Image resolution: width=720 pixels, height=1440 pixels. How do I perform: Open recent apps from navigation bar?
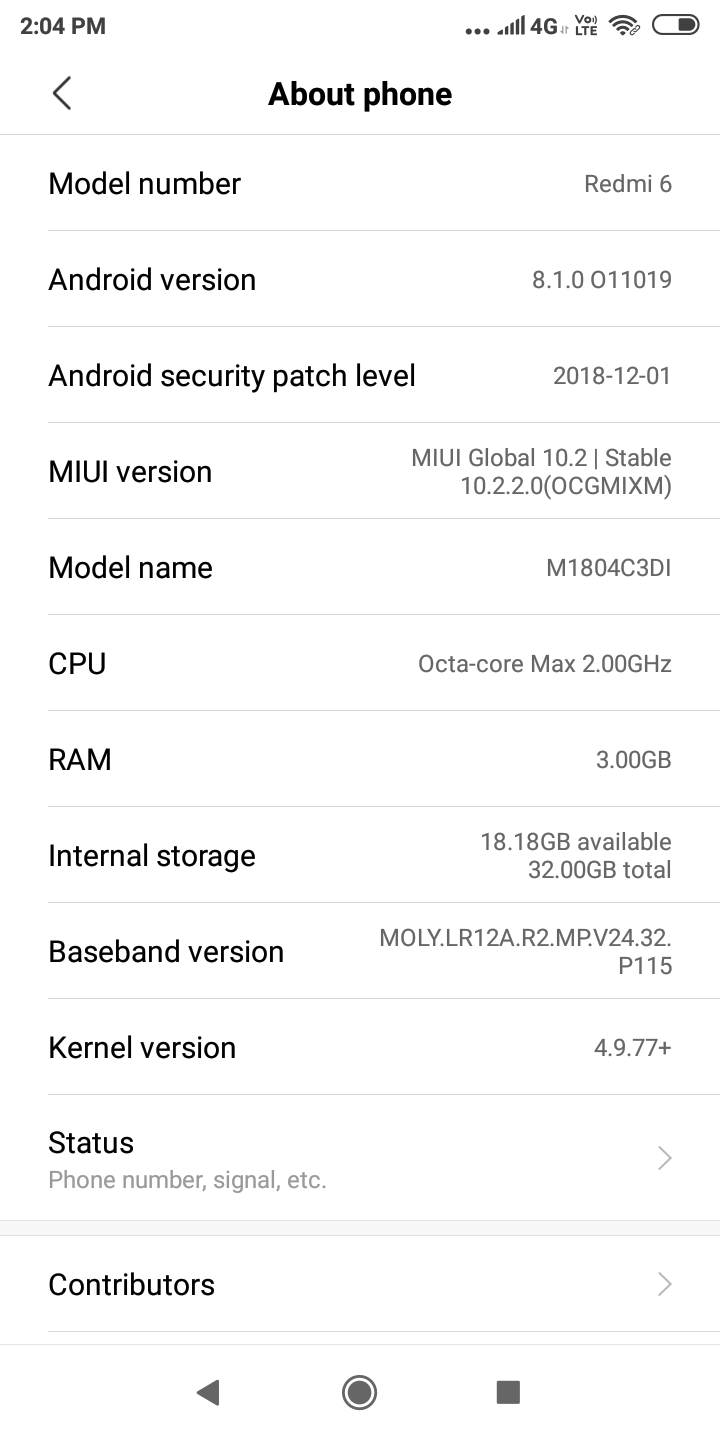508,1392
